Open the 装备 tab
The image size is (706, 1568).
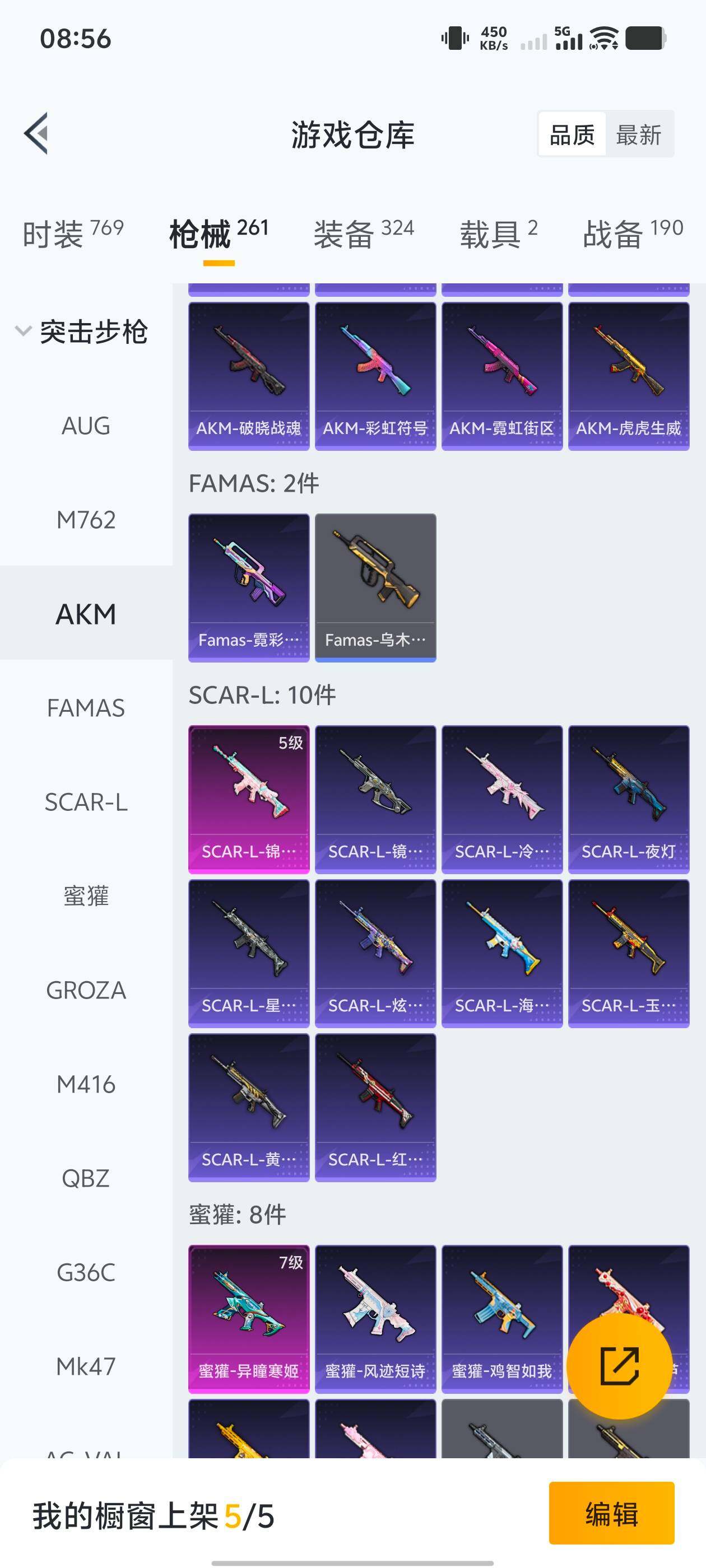click(x=364, y=234)
